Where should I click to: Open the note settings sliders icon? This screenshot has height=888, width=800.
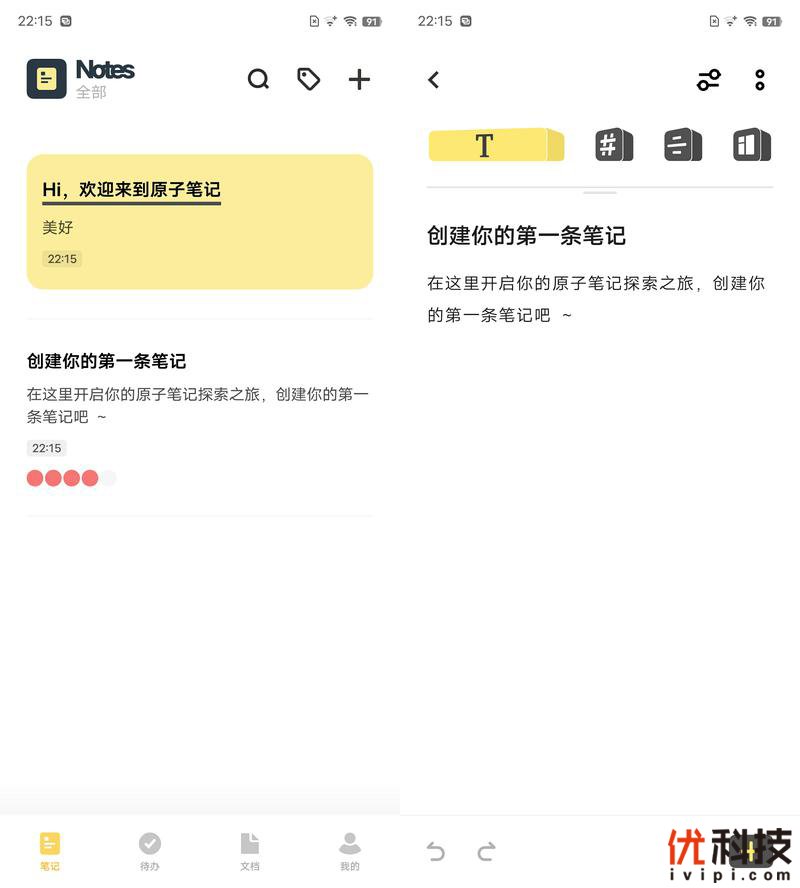pyautogui.click(x=708, y=80)
